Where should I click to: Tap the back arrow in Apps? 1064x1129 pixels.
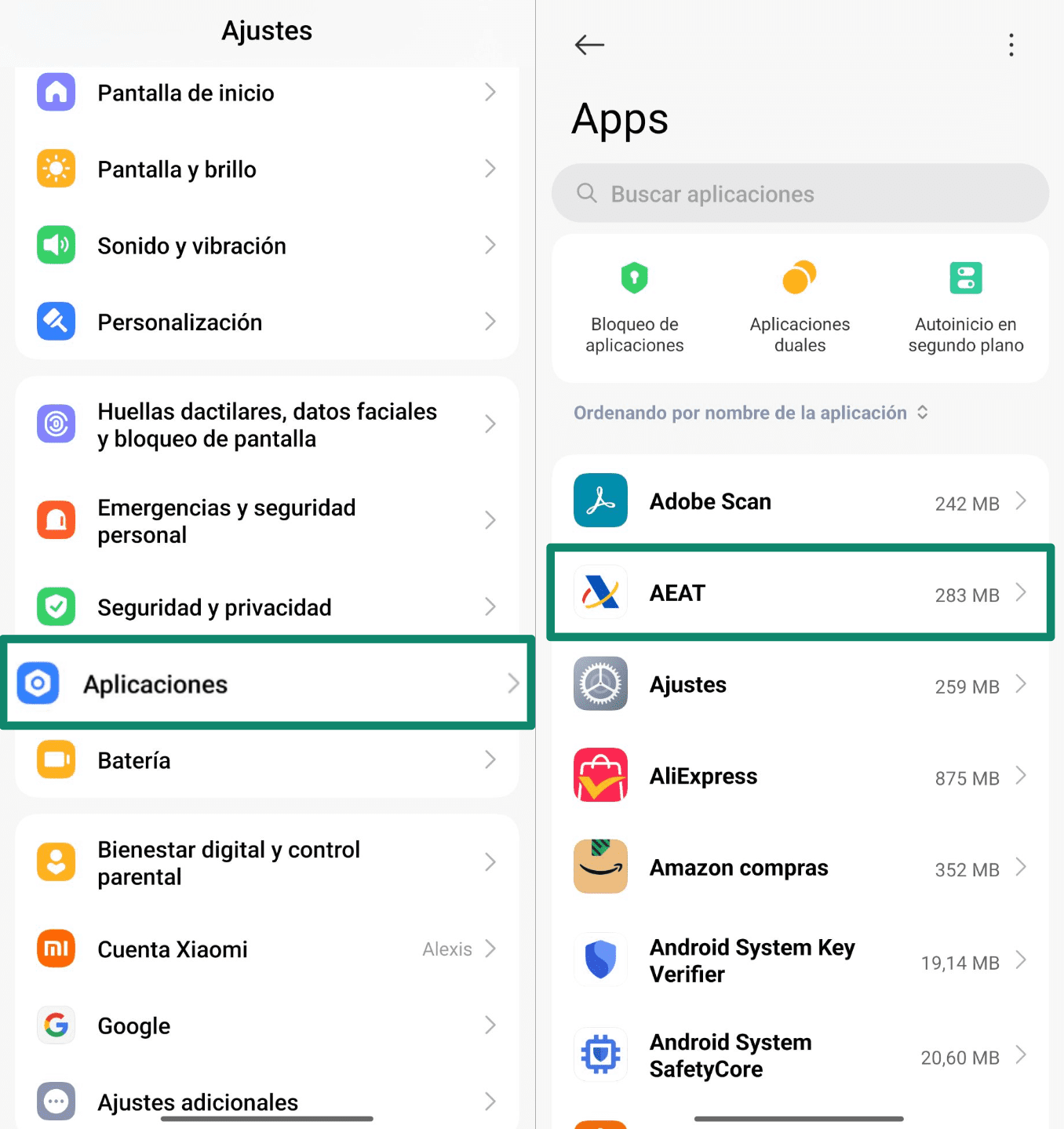tap(589, 45)
